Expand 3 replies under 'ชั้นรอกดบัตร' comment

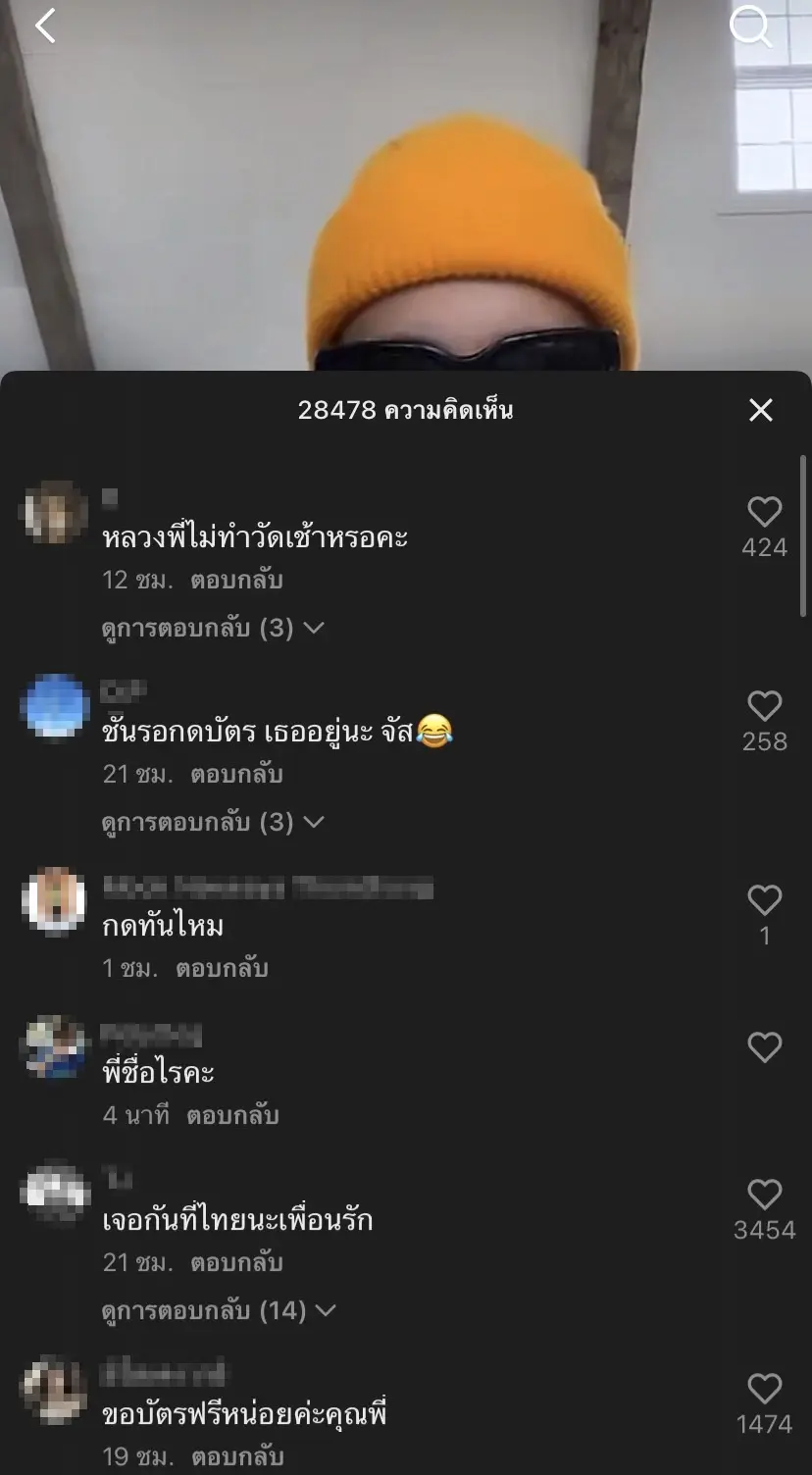click(x=212, y=822)
